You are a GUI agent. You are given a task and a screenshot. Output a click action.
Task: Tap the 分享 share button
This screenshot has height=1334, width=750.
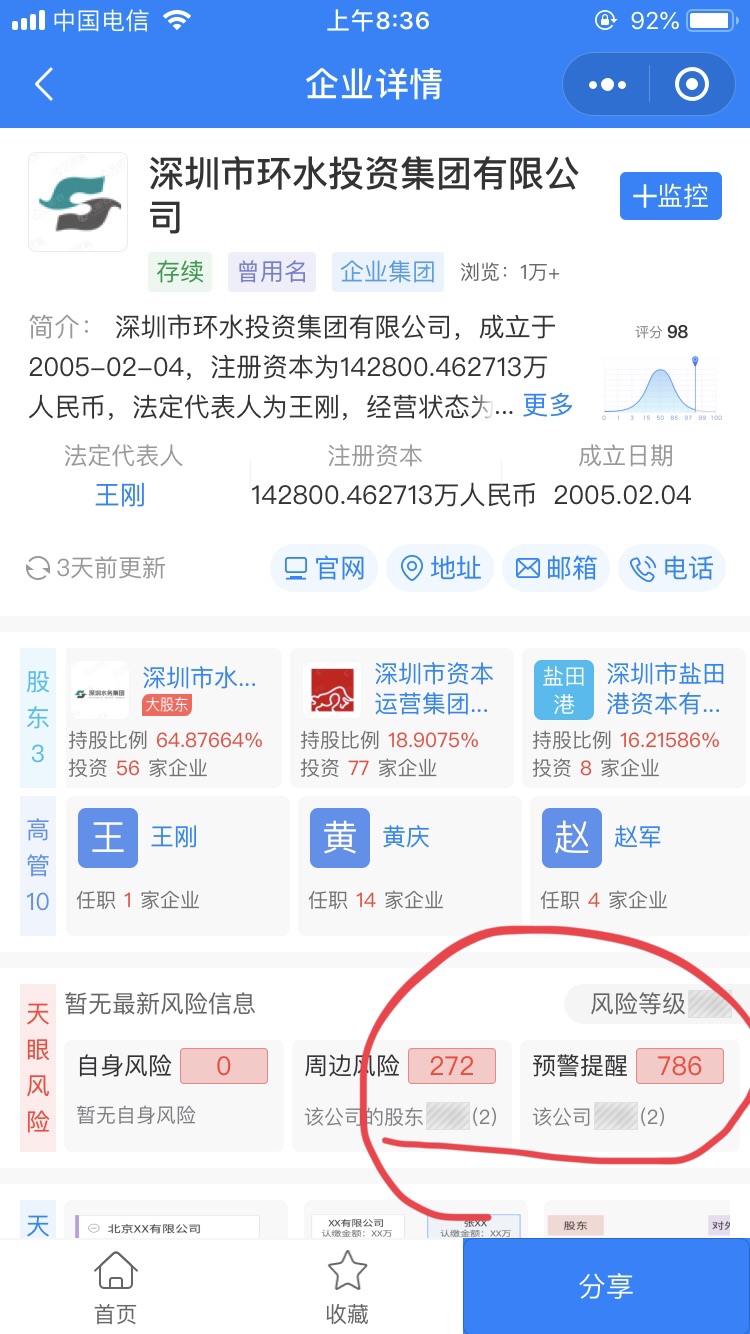(606, 1286)
